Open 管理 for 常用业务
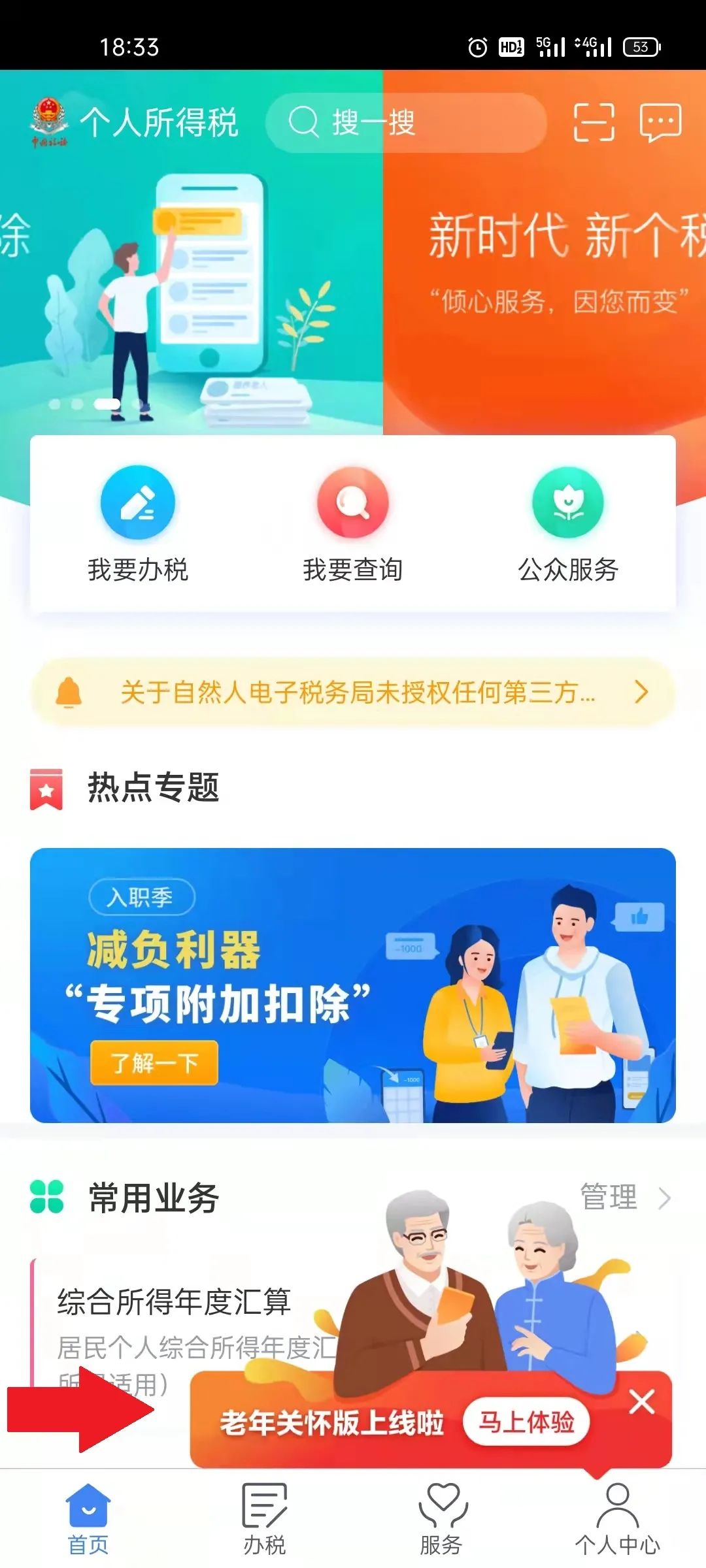Screen dimensions: 706x1568 pyautogui.click(x=626, y=1198)
